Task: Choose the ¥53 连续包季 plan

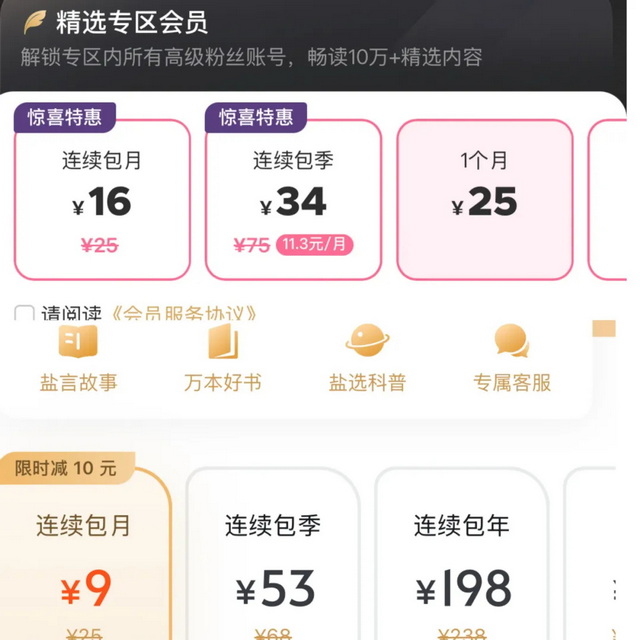Action: (x=274, y=560)
